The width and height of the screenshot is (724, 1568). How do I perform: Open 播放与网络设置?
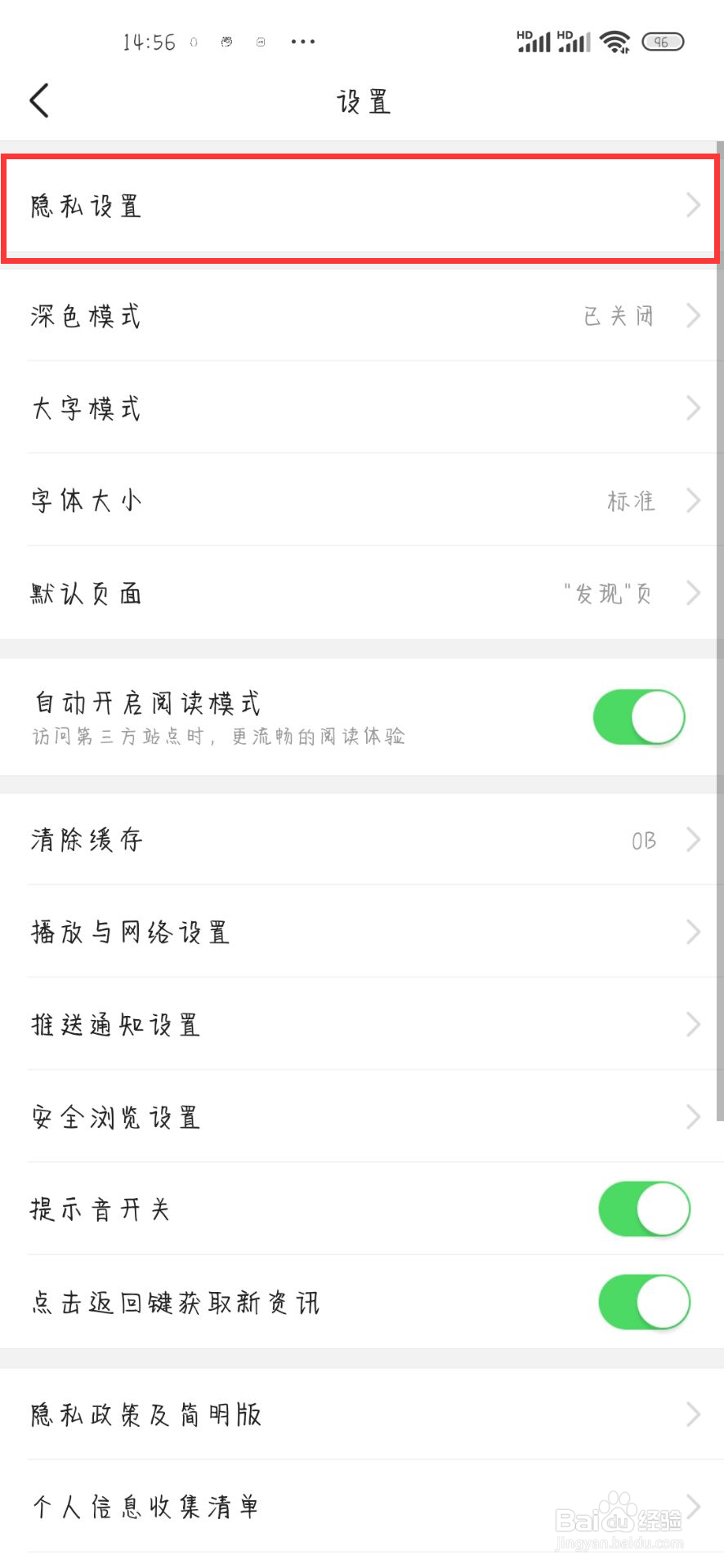362,932
